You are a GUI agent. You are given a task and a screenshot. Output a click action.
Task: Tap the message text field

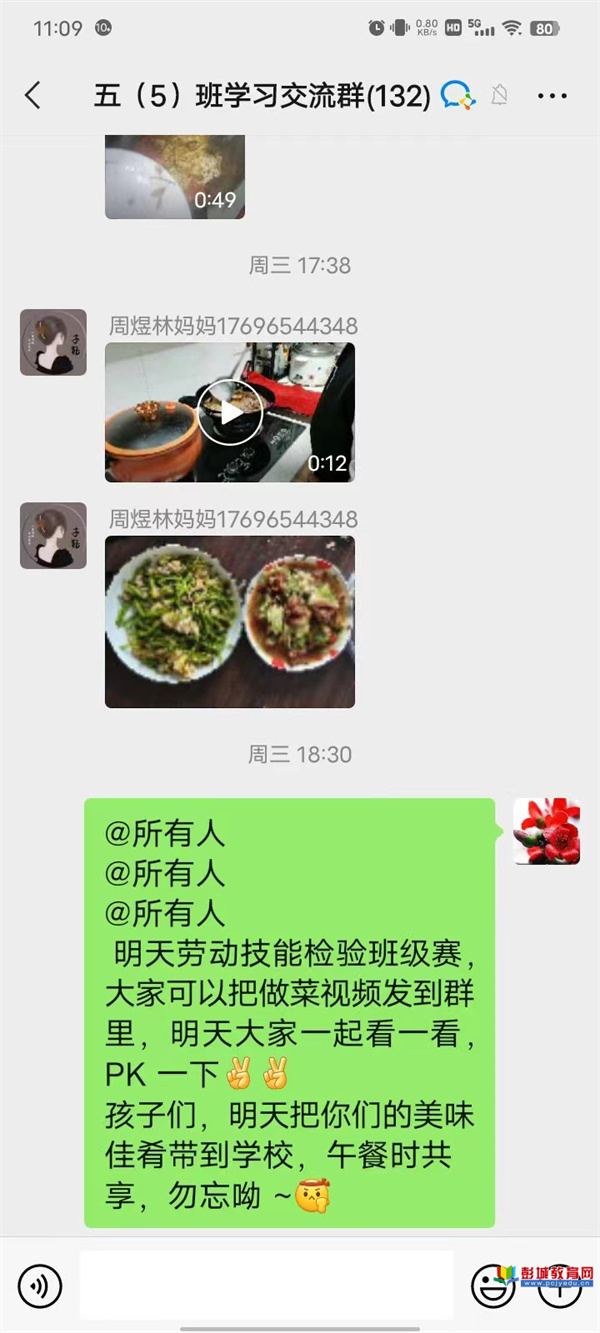pyautogui.click(x=266, y=1285)
